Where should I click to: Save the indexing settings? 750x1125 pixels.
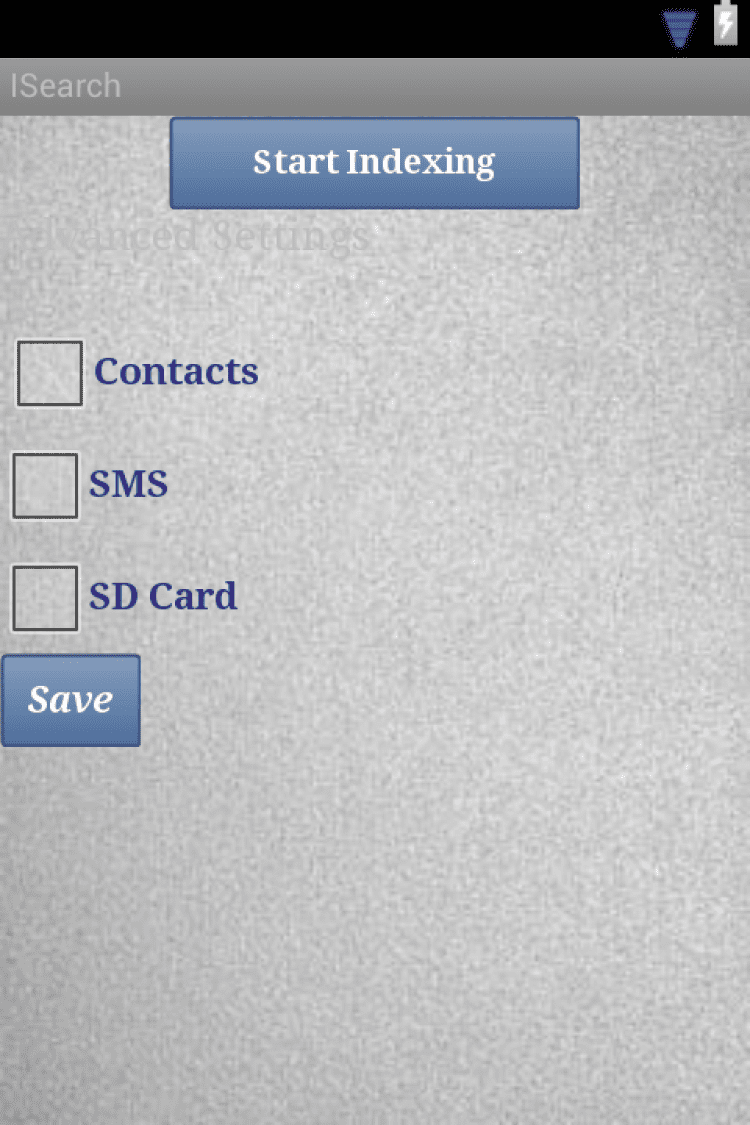(70, 700)
